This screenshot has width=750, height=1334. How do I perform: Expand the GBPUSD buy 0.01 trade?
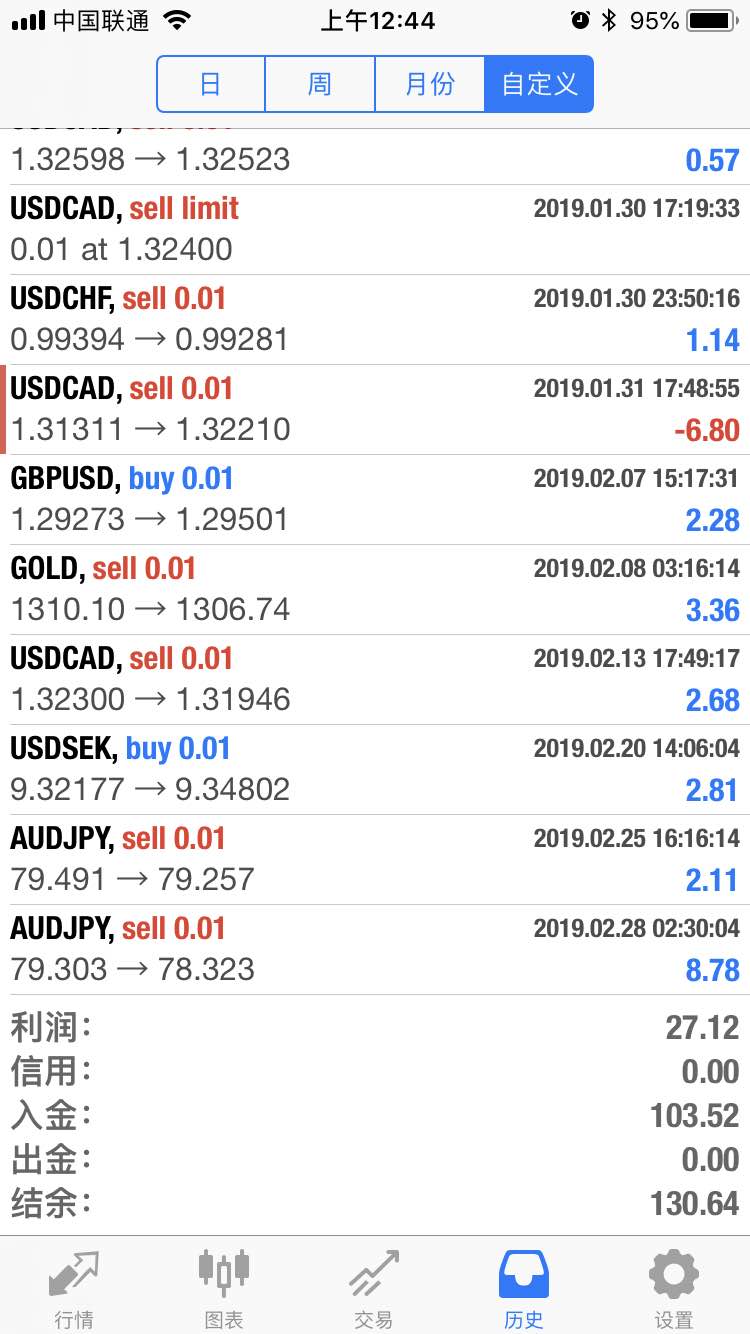pyautogui.click(x=375, y=500)
